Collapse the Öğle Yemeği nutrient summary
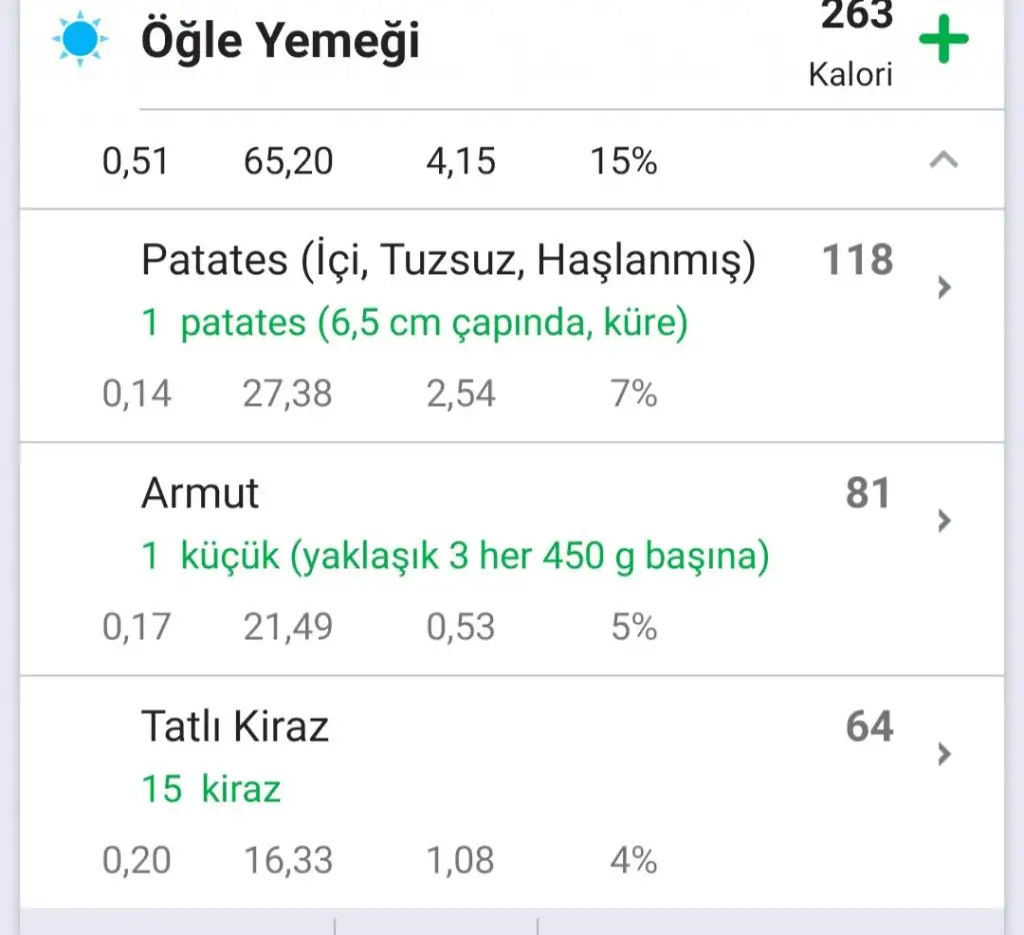Image resolution: width=1024 pixels, height=935 pixels. click(x=943, y=160)
